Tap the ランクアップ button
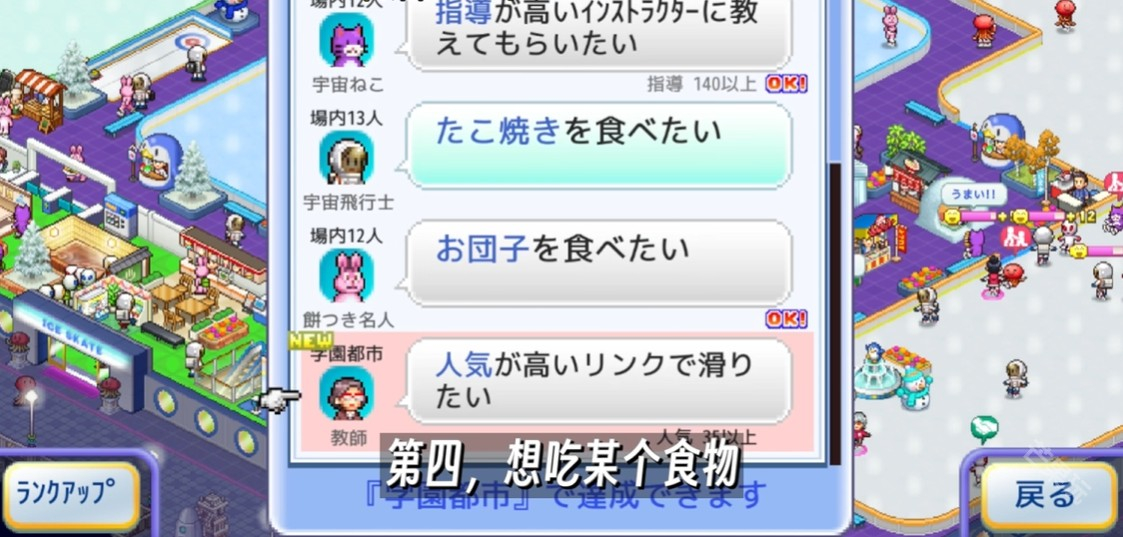 pos(72,496)
